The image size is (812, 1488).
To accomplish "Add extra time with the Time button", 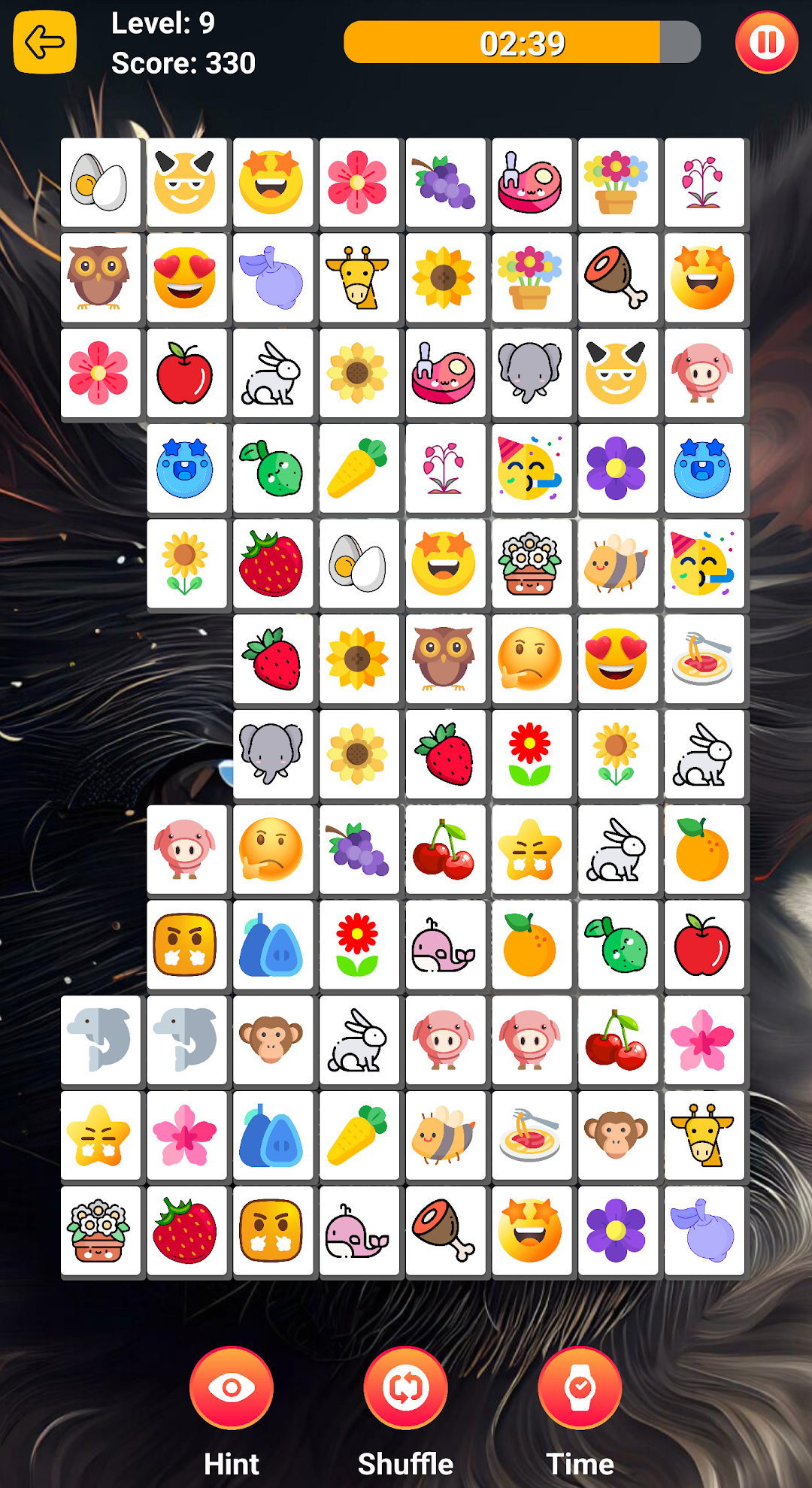I will click(x=580, y=1388).
